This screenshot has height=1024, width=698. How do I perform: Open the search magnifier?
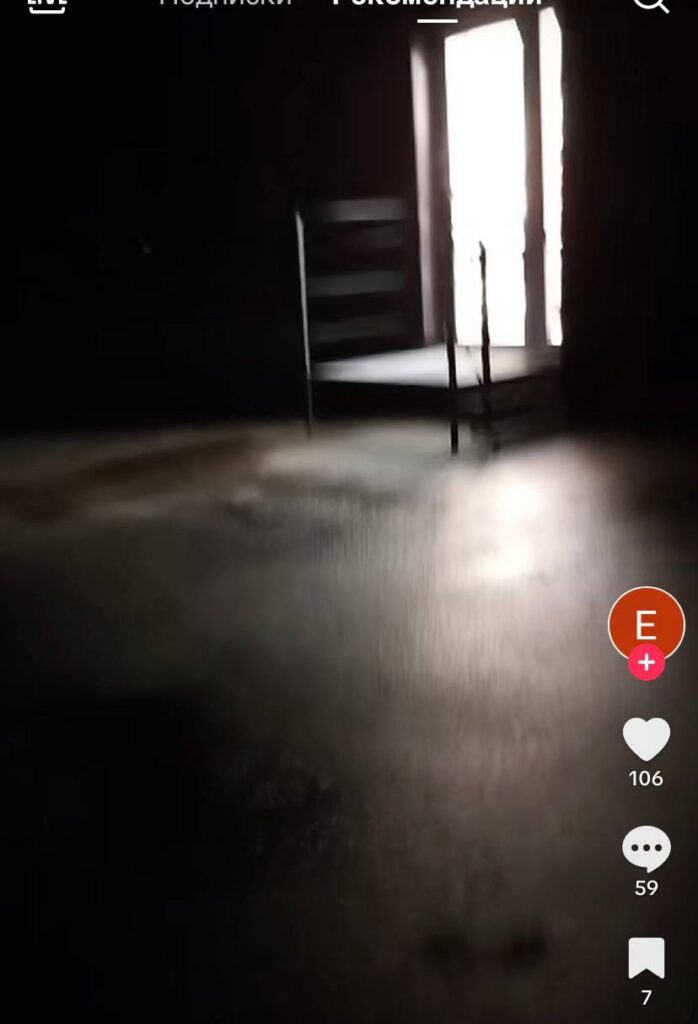click(650, 4)
